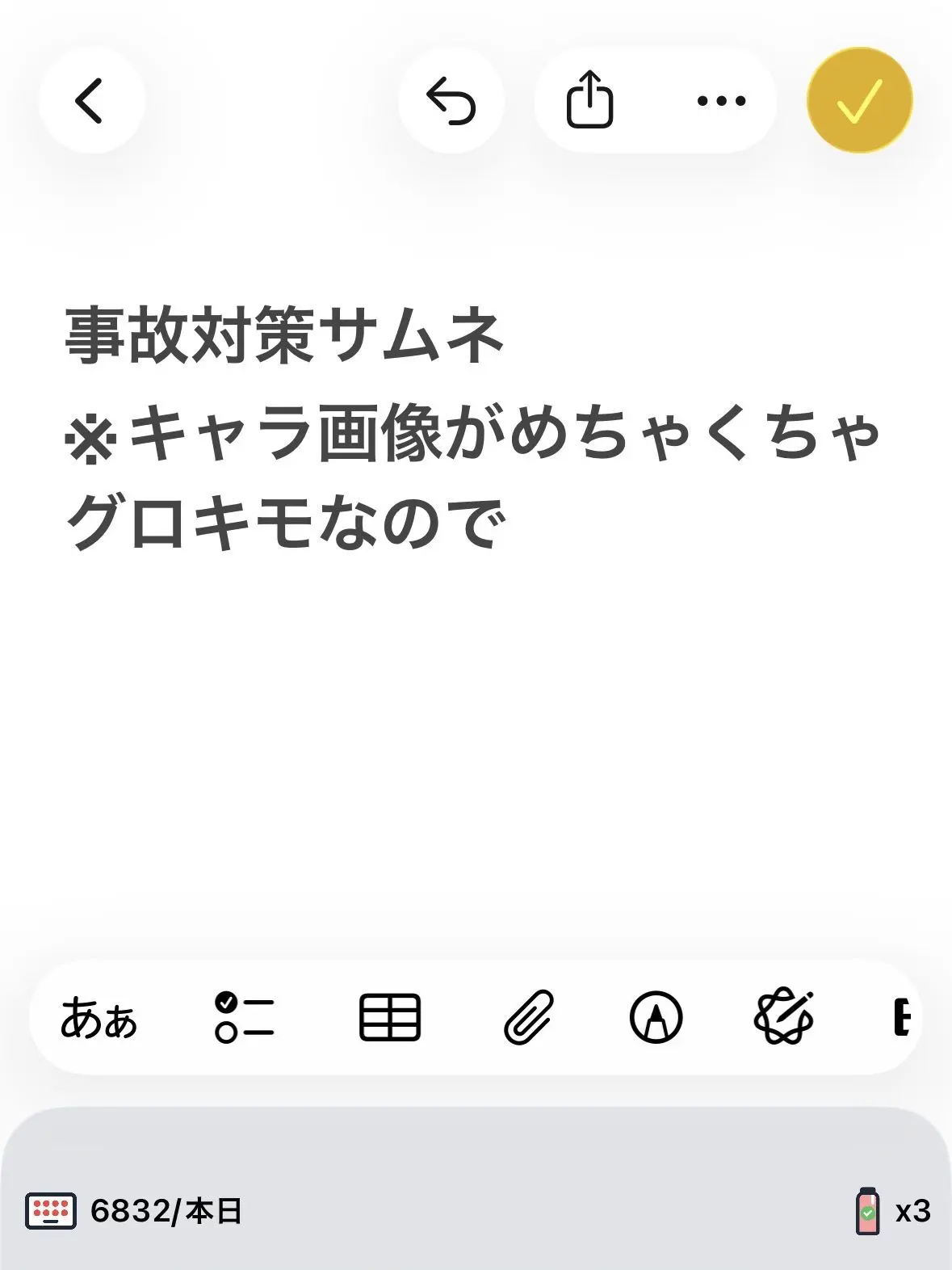The image size is (952, 1270).
Task: Tap the checkmark done button
Action: pos(858,99)
